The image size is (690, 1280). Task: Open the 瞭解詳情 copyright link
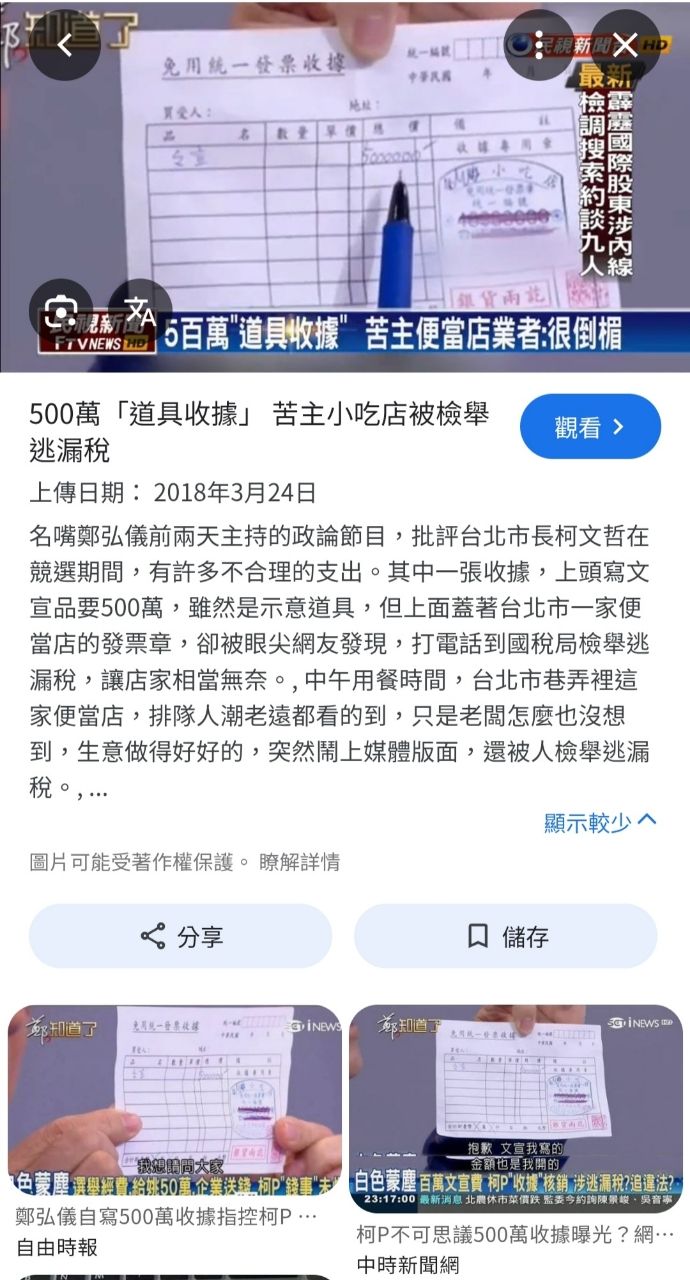coord(299,862)
